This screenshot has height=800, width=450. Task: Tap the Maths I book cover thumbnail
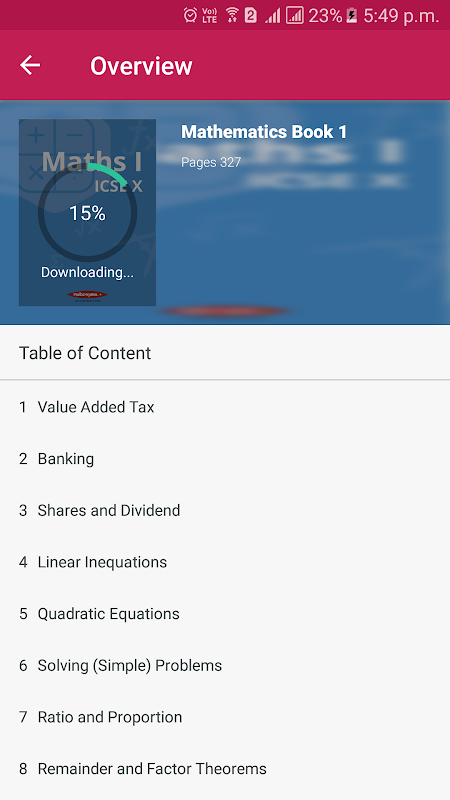(x=87, y=212)
